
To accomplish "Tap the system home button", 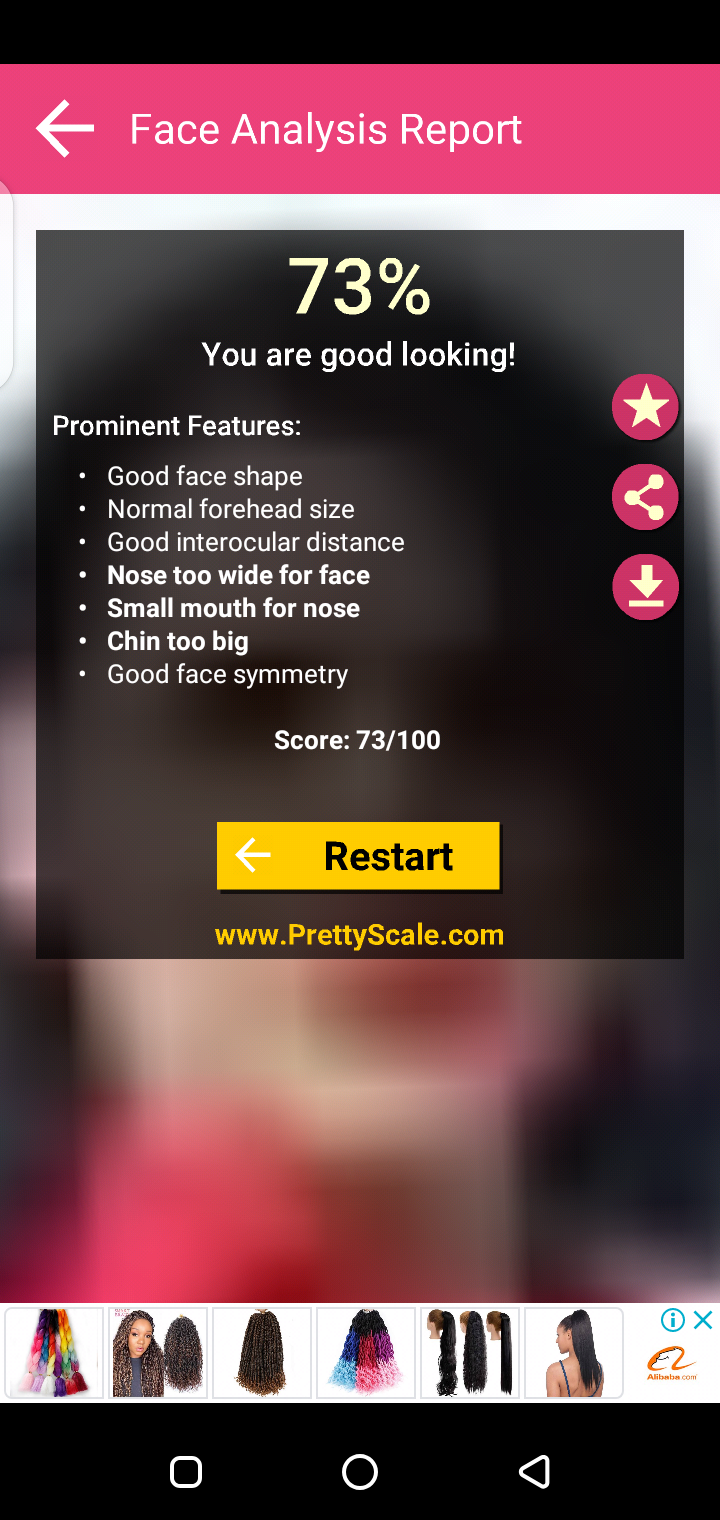I will click(360, 1472).
